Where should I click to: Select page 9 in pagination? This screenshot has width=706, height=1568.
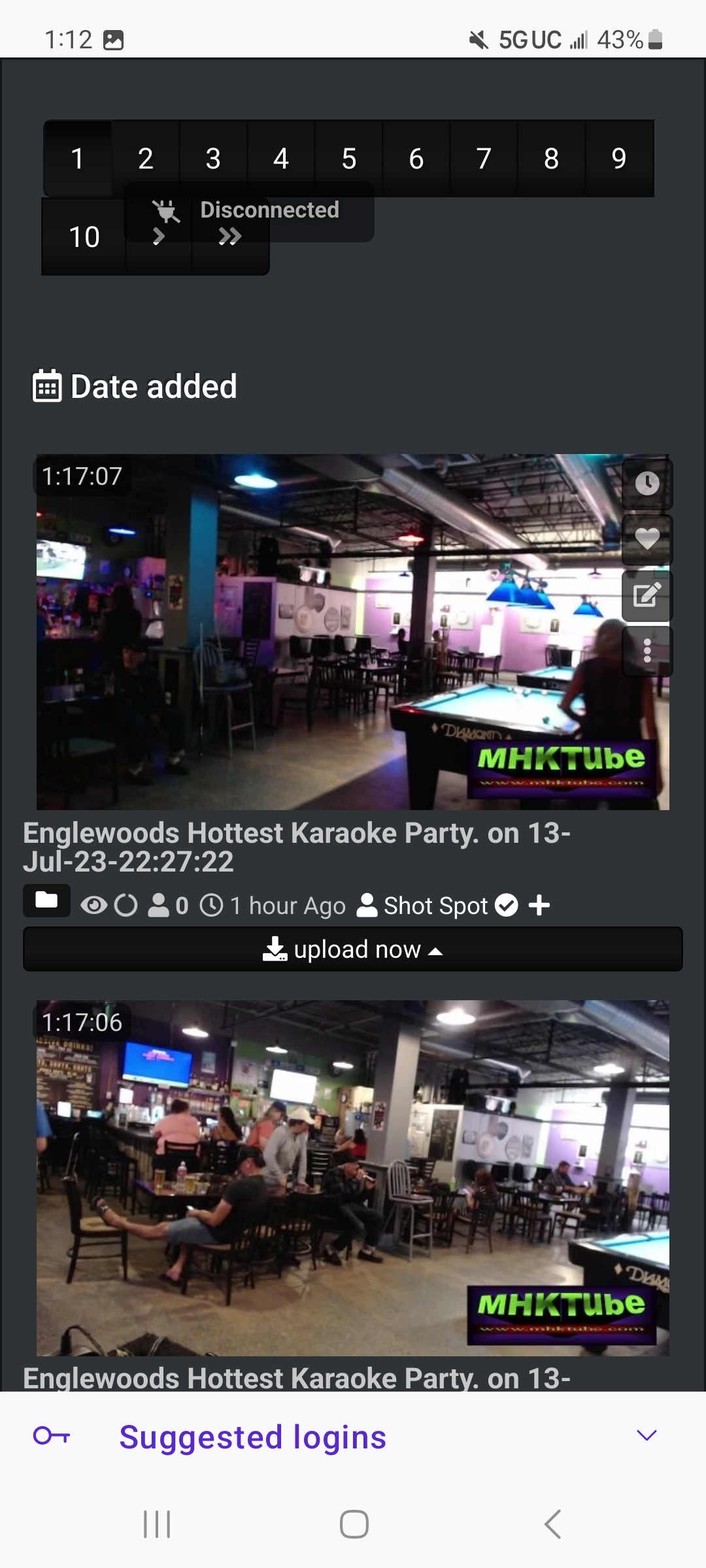pos(618,159)
